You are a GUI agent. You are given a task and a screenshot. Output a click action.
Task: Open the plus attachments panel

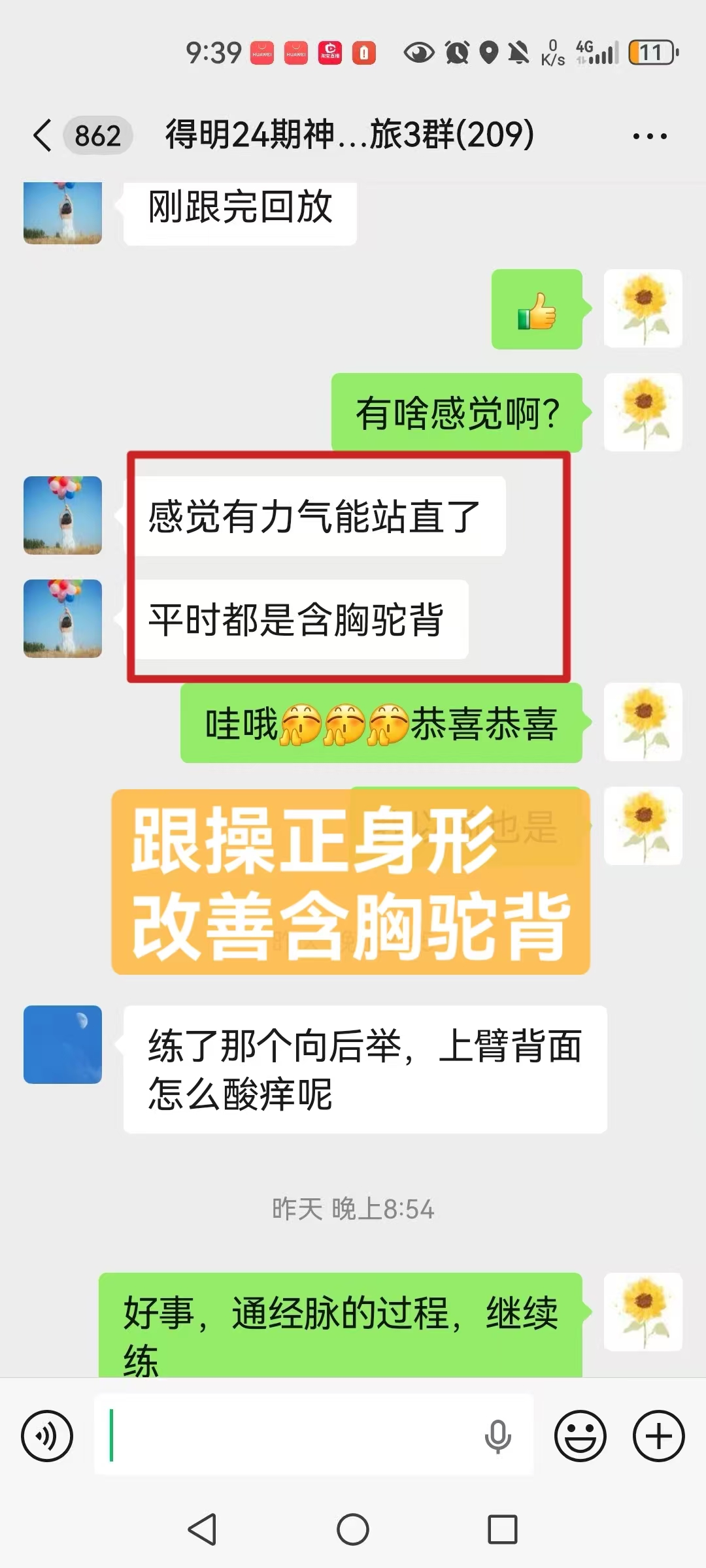(x=658, y=1435)
